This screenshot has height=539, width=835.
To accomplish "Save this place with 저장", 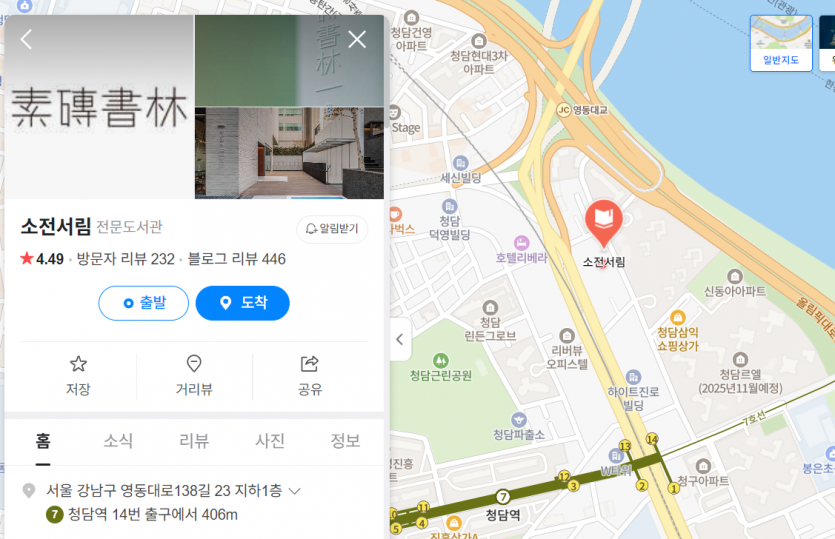I will [78, 375].
